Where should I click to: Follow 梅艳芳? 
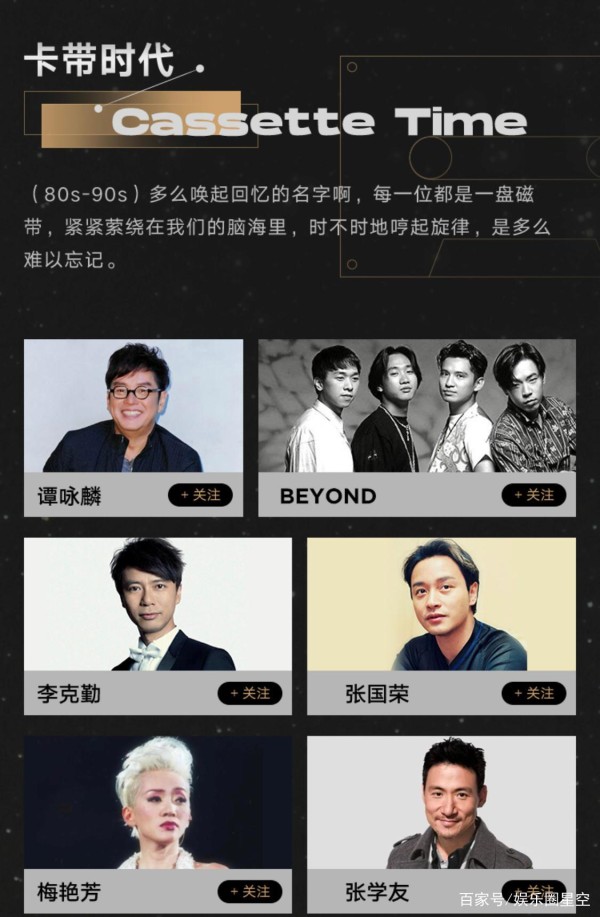click(249, 891)
